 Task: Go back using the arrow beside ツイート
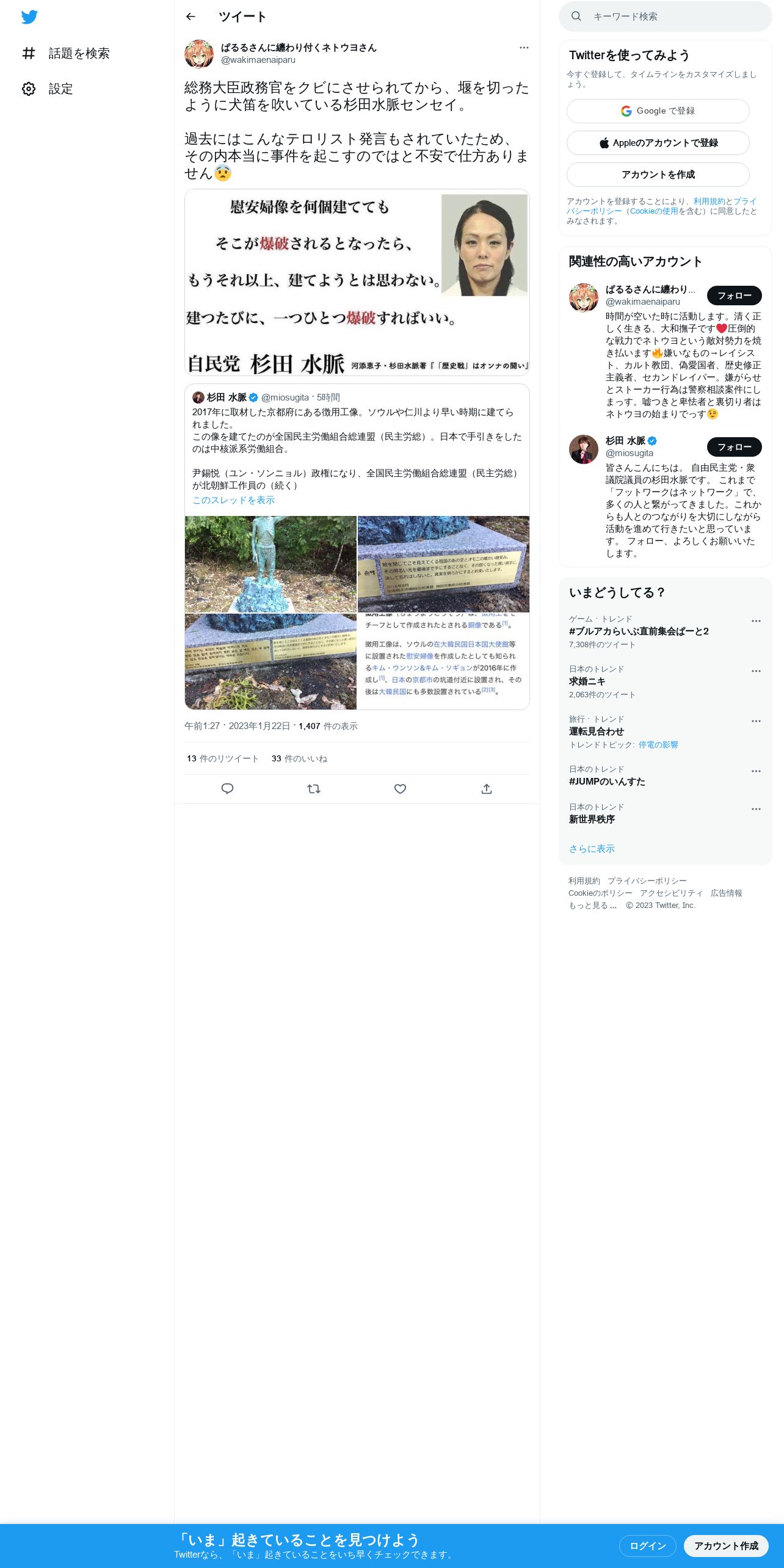191,16
